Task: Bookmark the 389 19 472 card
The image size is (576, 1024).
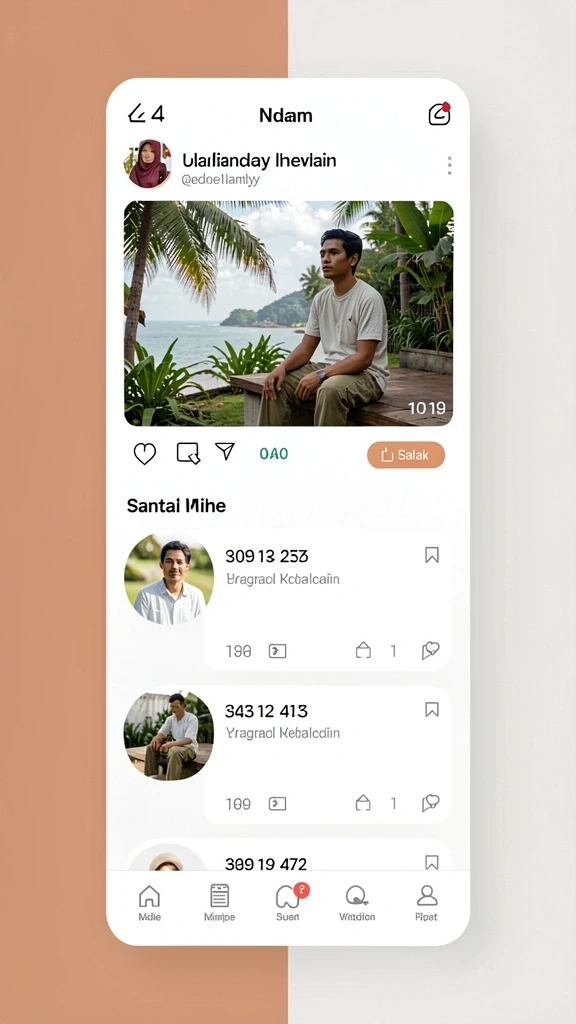Action: (432, 862)
